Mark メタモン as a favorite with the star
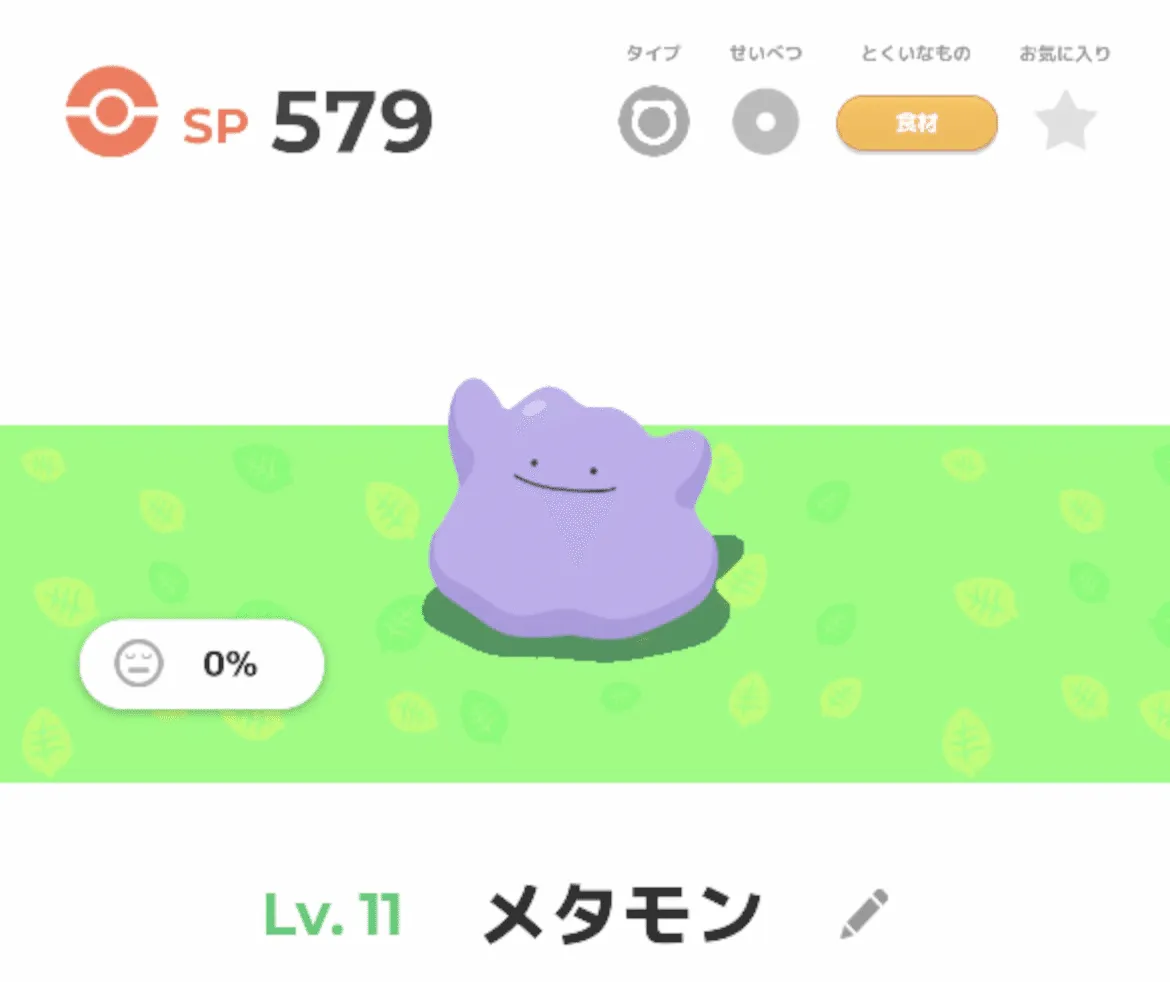 [x=1066, y=123]
